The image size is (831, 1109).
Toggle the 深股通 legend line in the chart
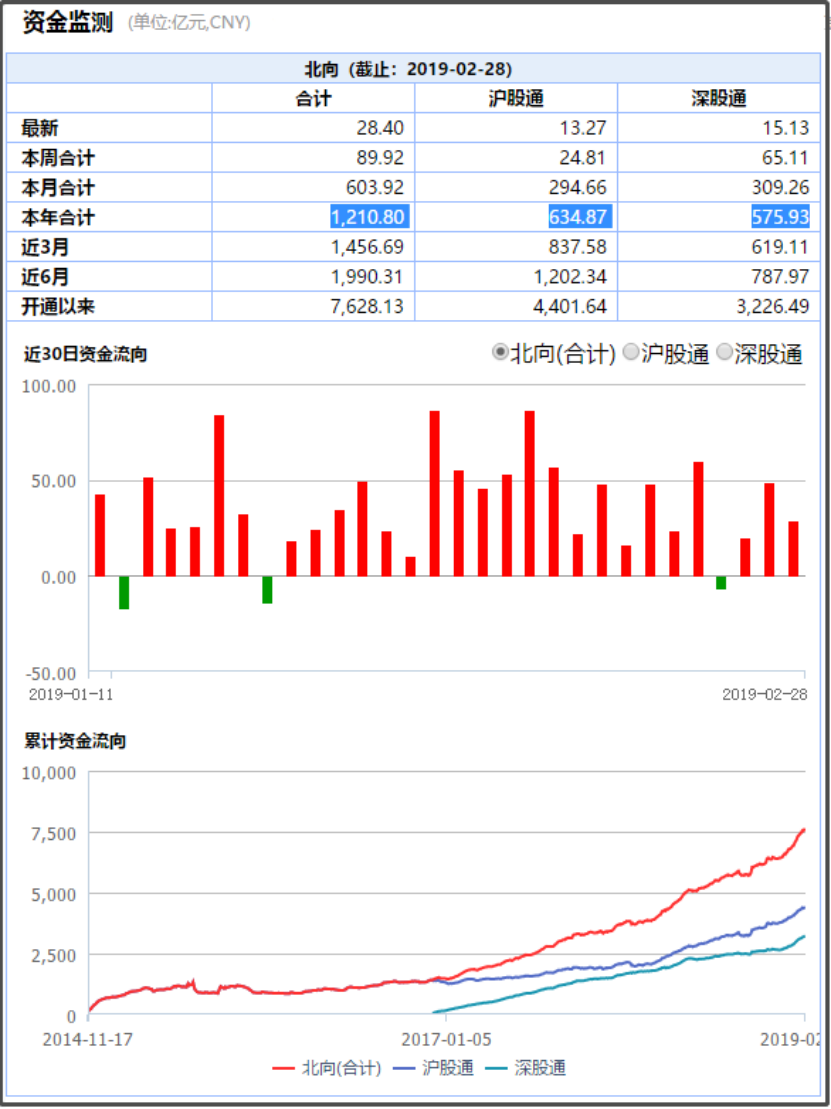525,1068
